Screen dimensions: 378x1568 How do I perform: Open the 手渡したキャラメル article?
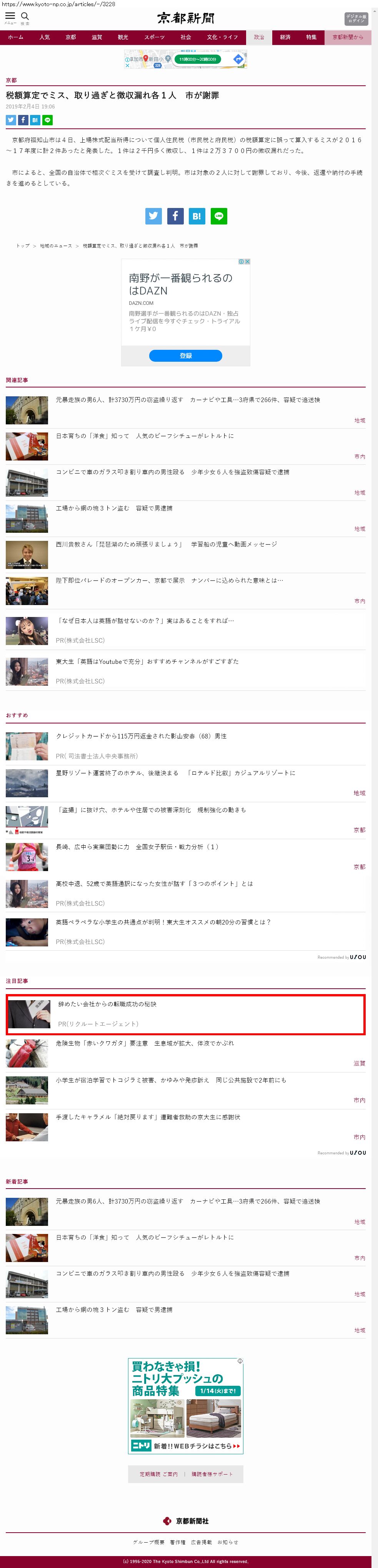tap(148, 1117)
